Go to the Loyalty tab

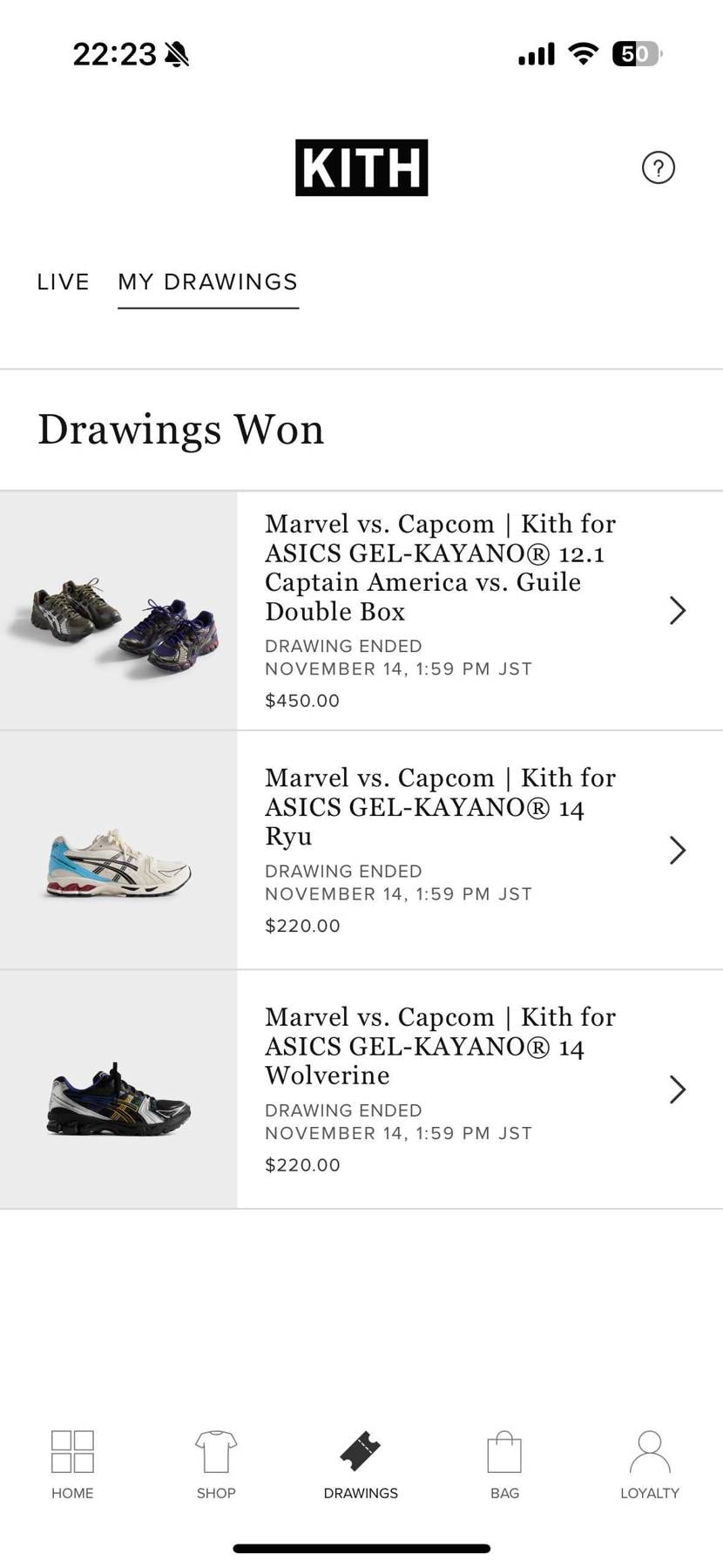click(649, 1464)
